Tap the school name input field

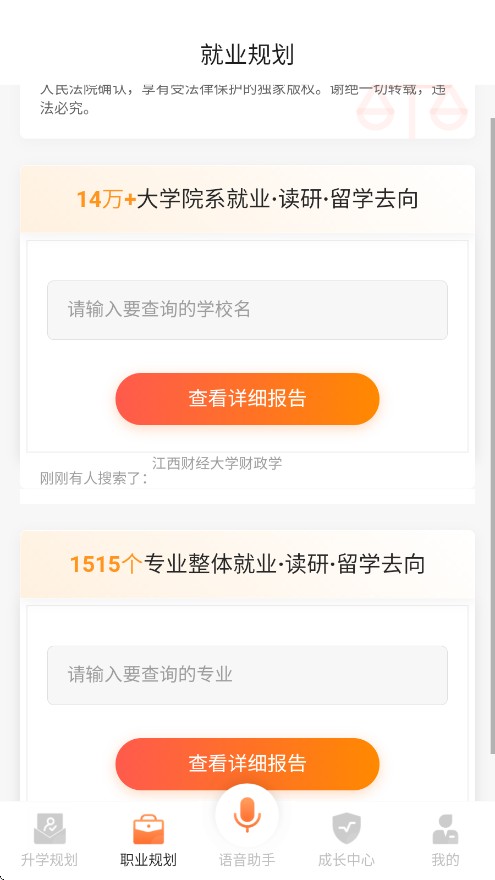[x=247, y=310]
